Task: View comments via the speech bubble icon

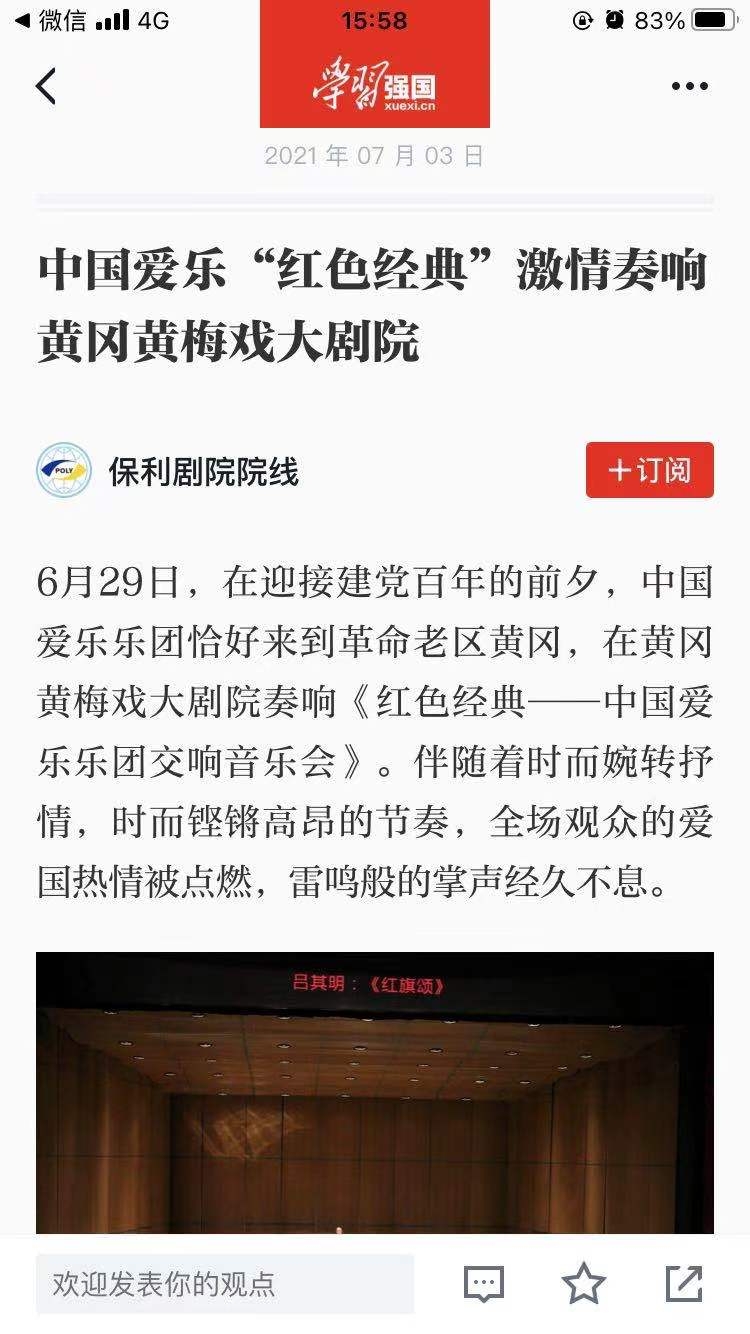Action: coord(483,1284)
